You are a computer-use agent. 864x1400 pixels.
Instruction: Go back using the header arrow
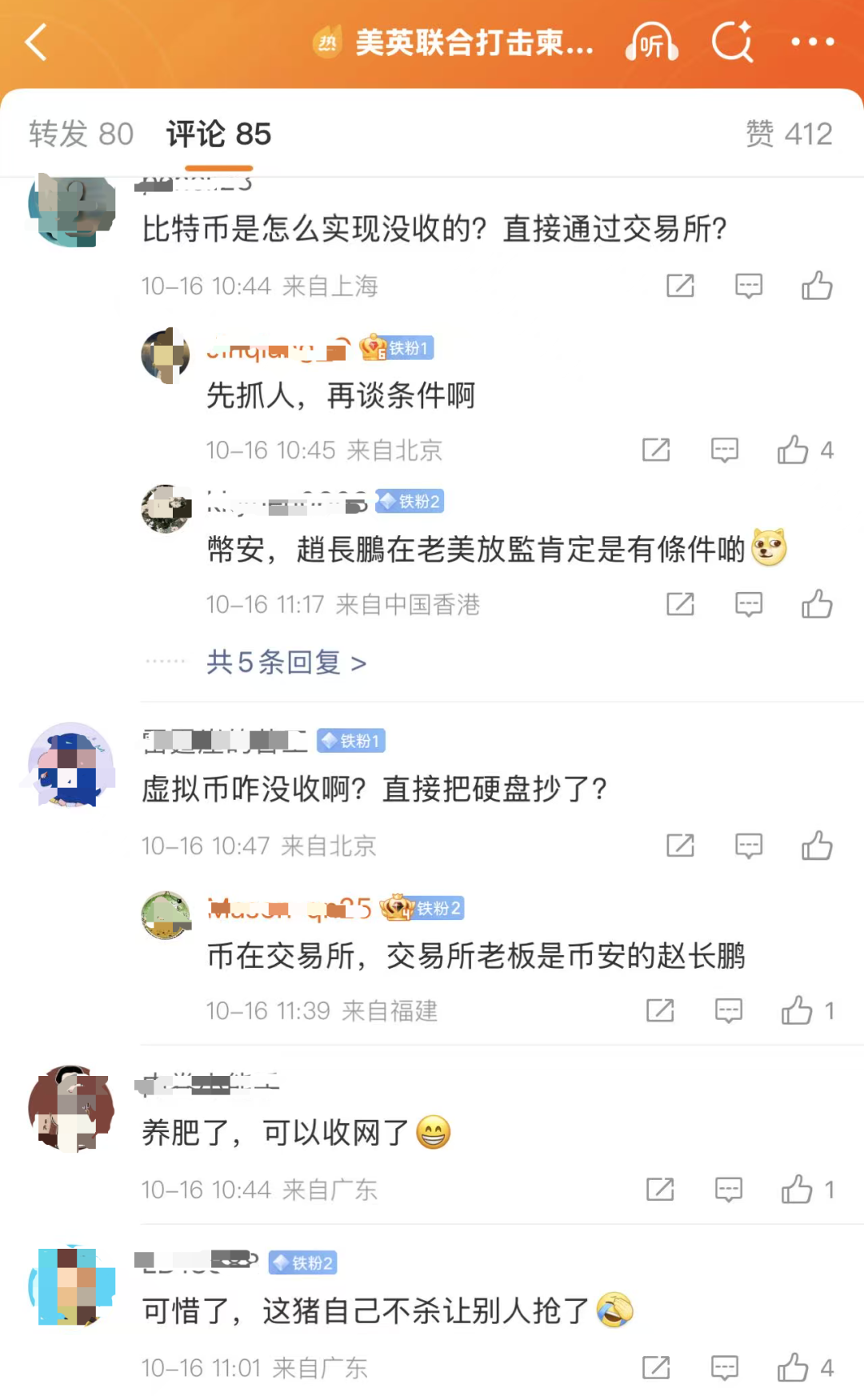pos(36,42)
